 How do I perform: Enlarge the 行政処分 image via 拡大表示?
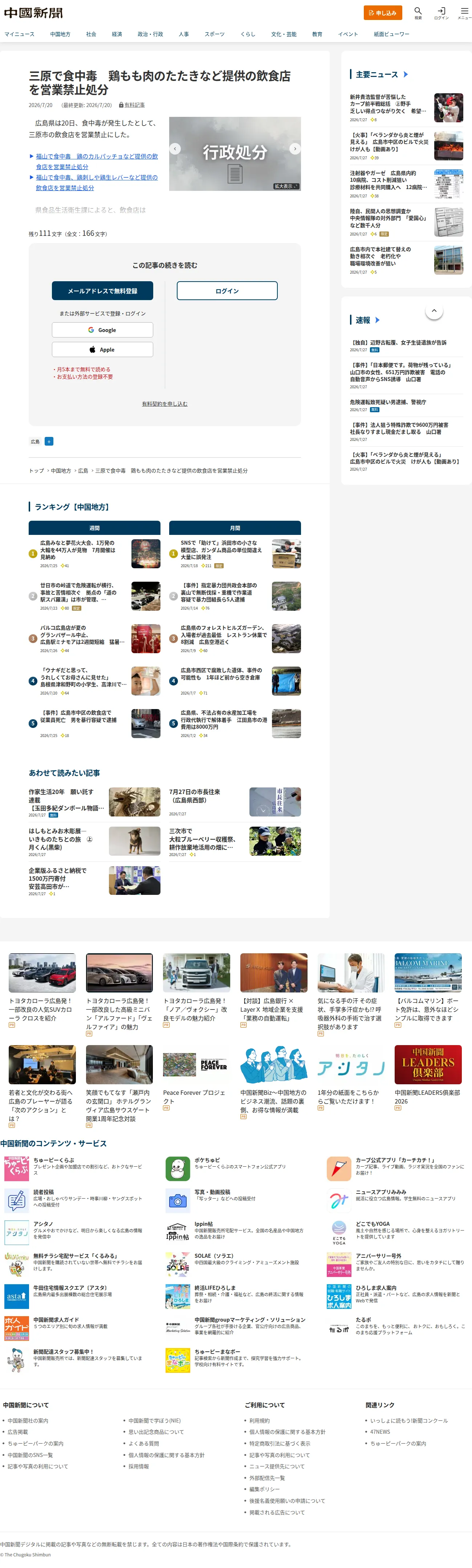pos(286,186)
